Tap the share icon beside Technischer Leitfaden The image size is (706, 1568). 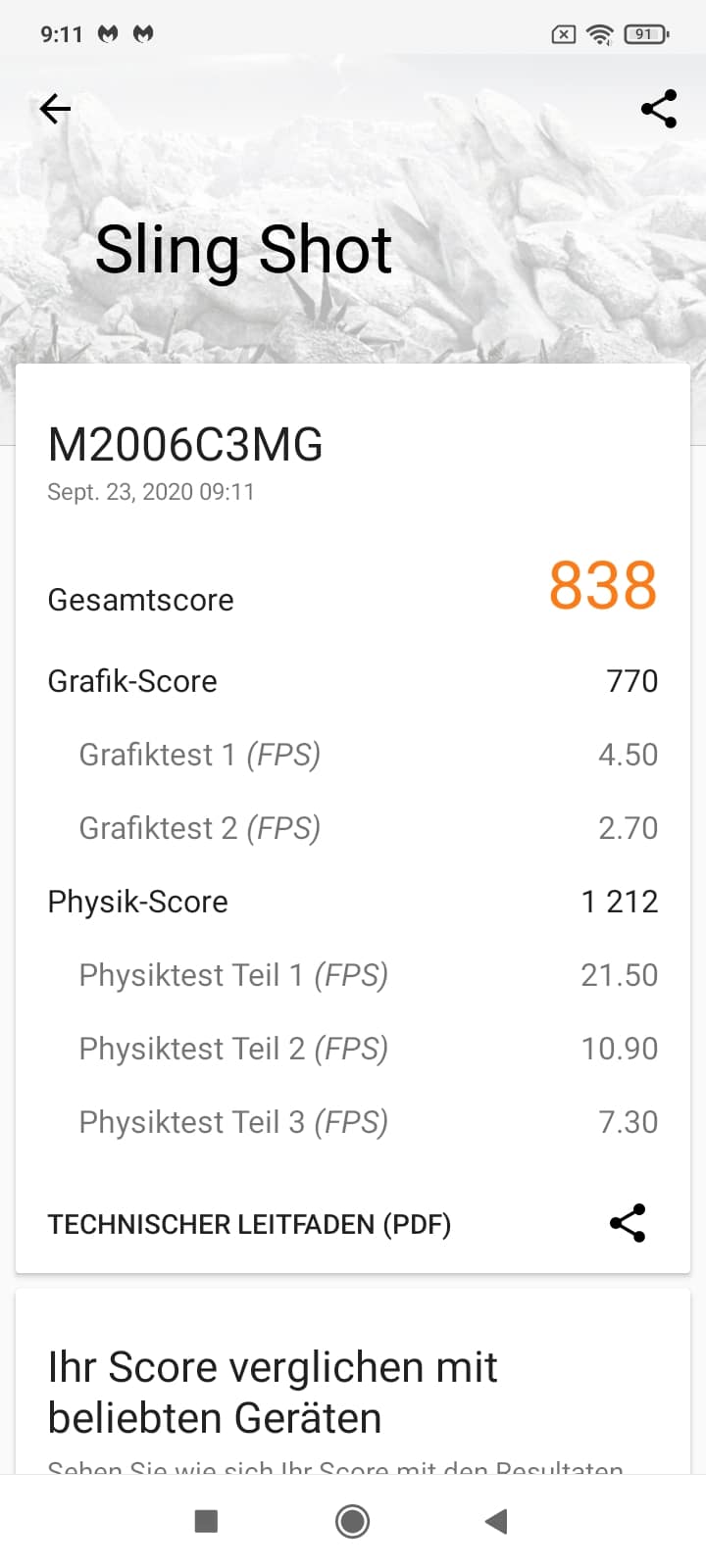pos(628,1223)
